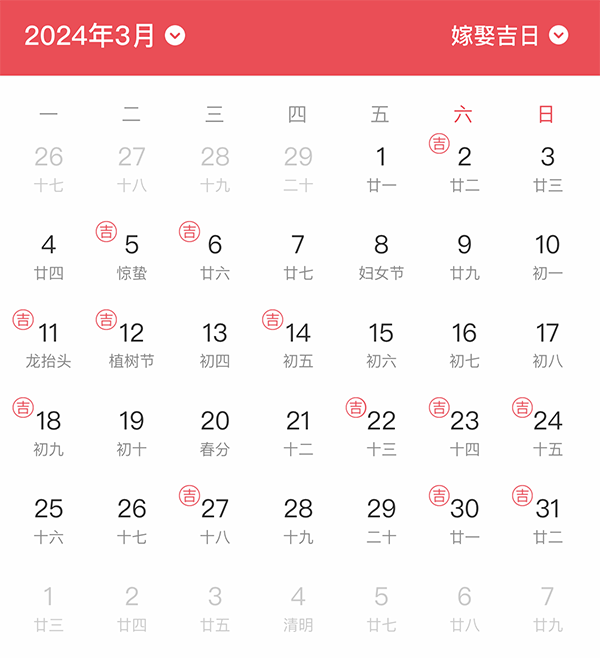
Task: Select March 15 (初六)
Action: point(381,343)
